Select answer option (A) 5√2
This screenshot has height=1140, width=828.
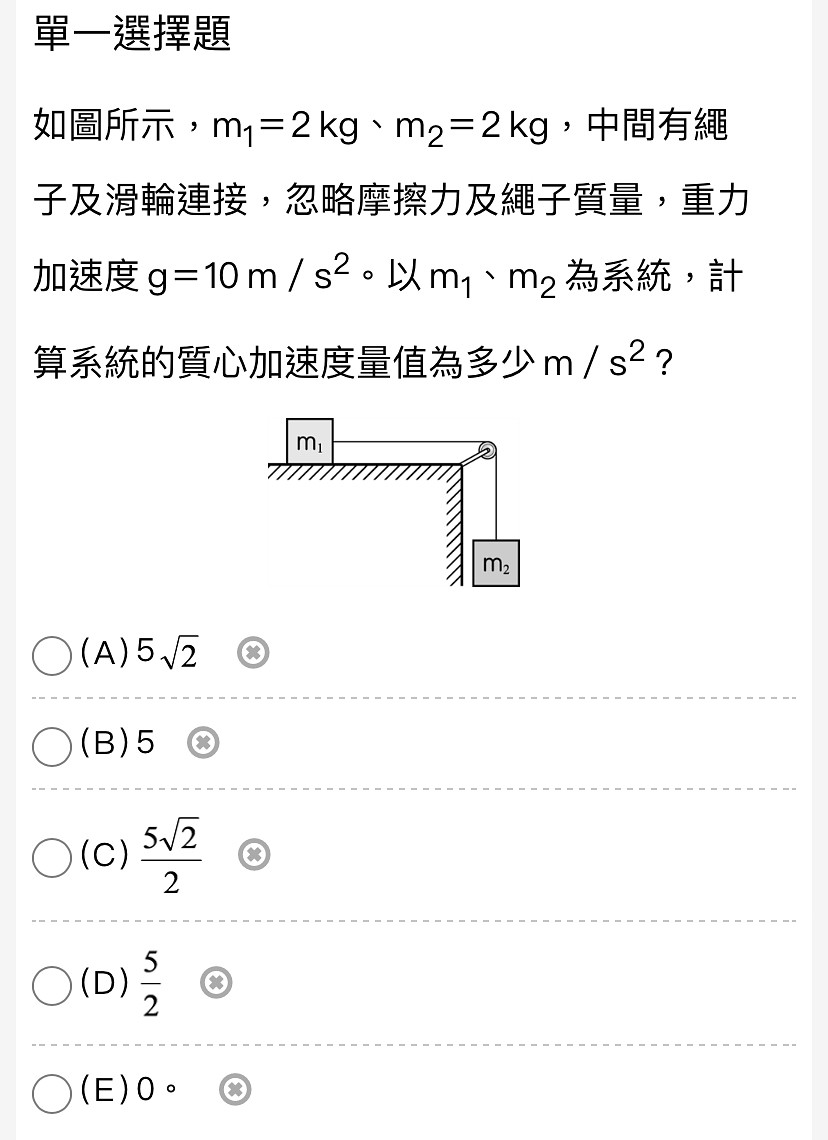click(51, 655)
